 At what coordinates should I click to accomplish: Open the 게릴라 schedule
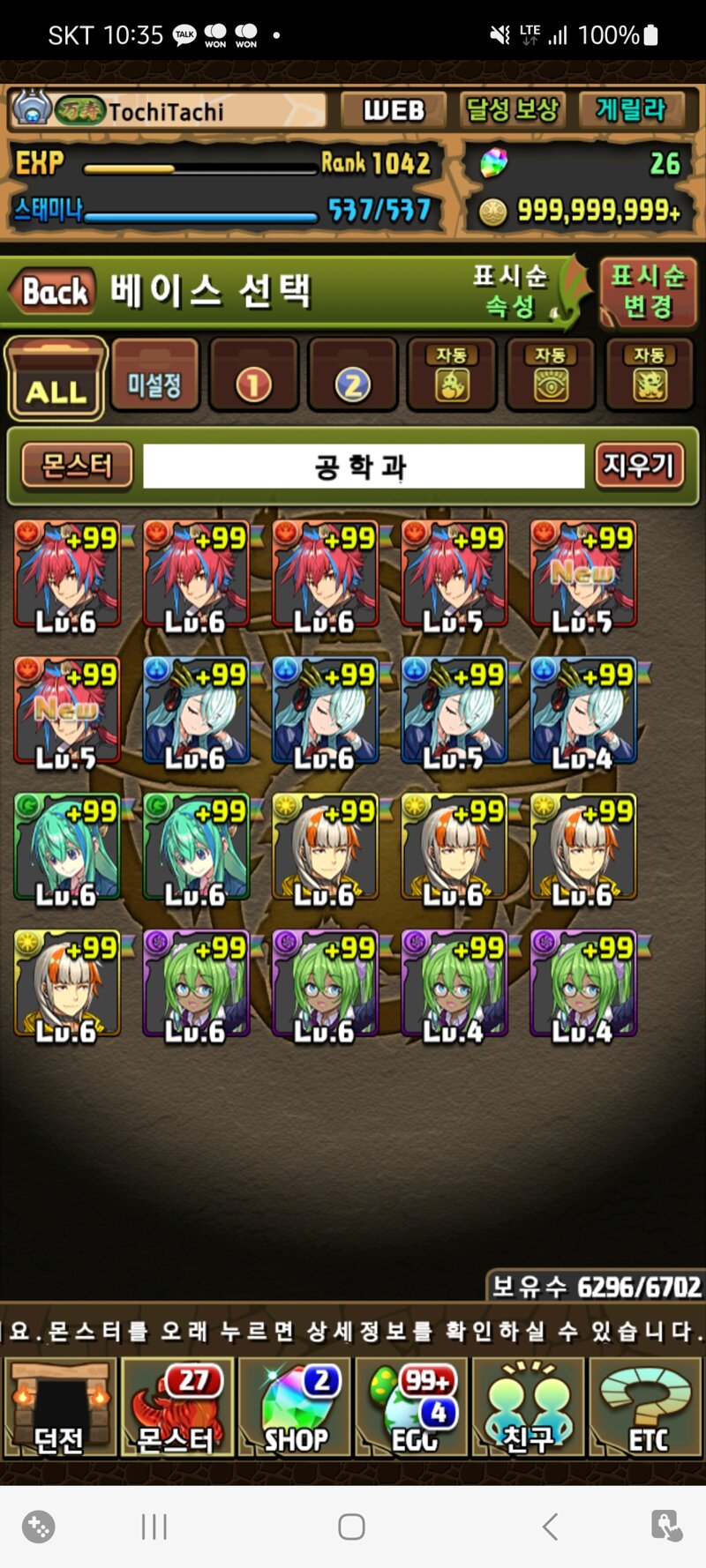631,111
